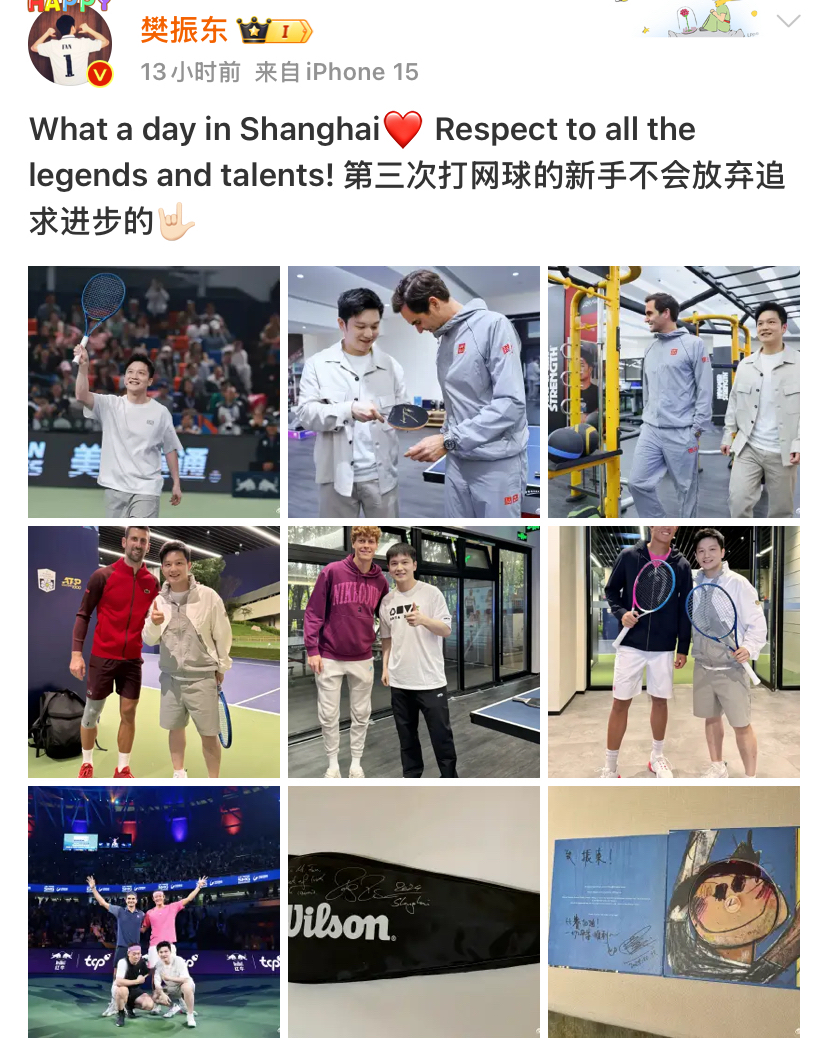828x1060 pixels.
Task: View photo with man in maroon hoodie
Action: 414,652
